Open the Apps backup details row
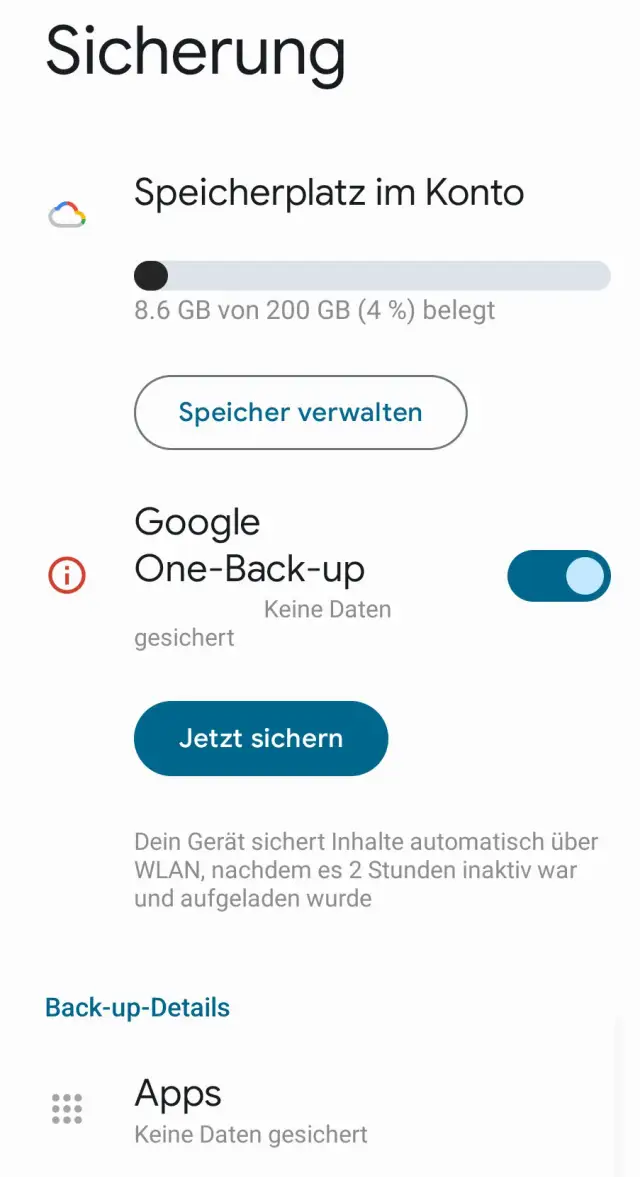Image resolution: width=640 pixels, height=1177 pixels. 250,1110
